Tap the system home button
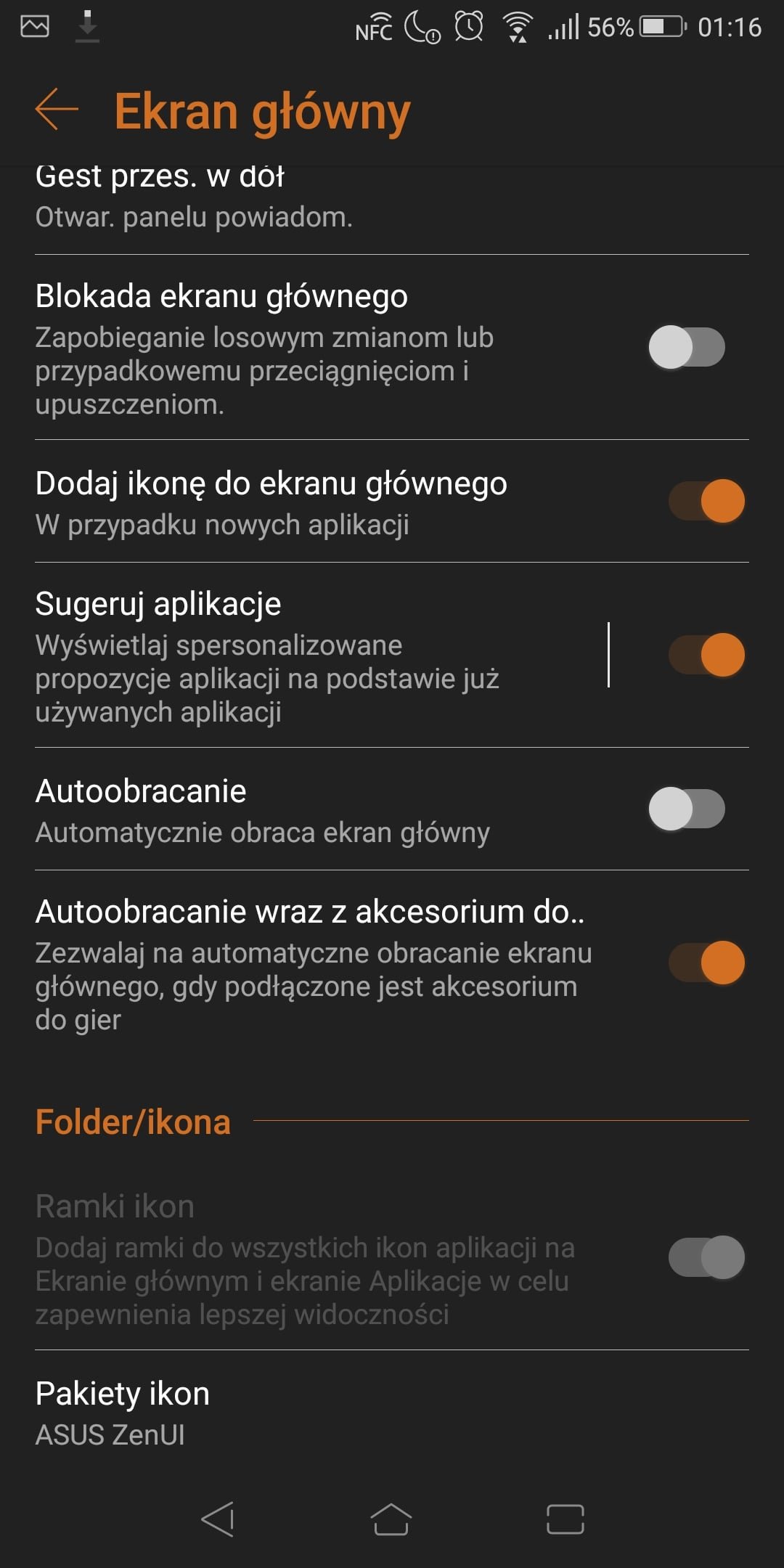 391,1519
